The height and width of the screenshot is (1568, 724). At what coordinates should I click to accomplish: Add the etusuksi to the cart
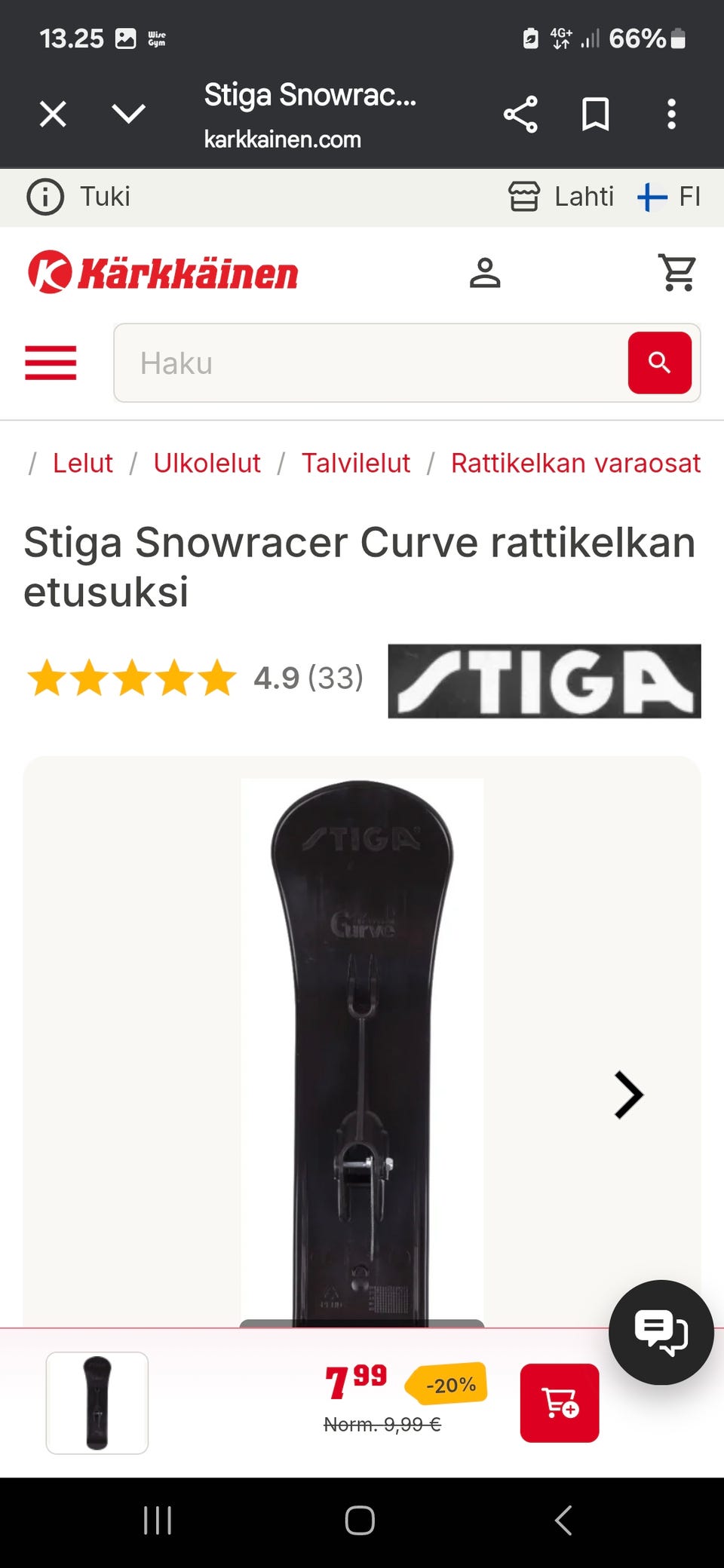tap(559, 1404)
